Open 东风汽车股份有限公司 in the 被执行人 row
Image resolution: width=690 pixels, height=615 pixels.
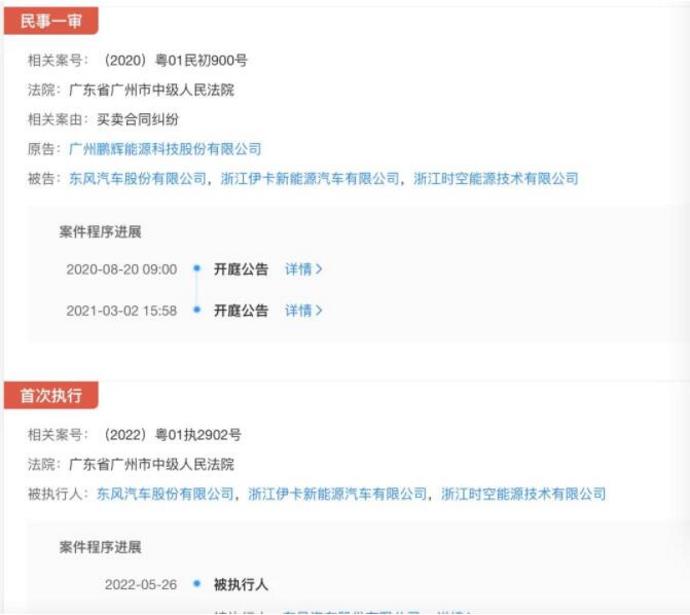[x=165, y=494]
